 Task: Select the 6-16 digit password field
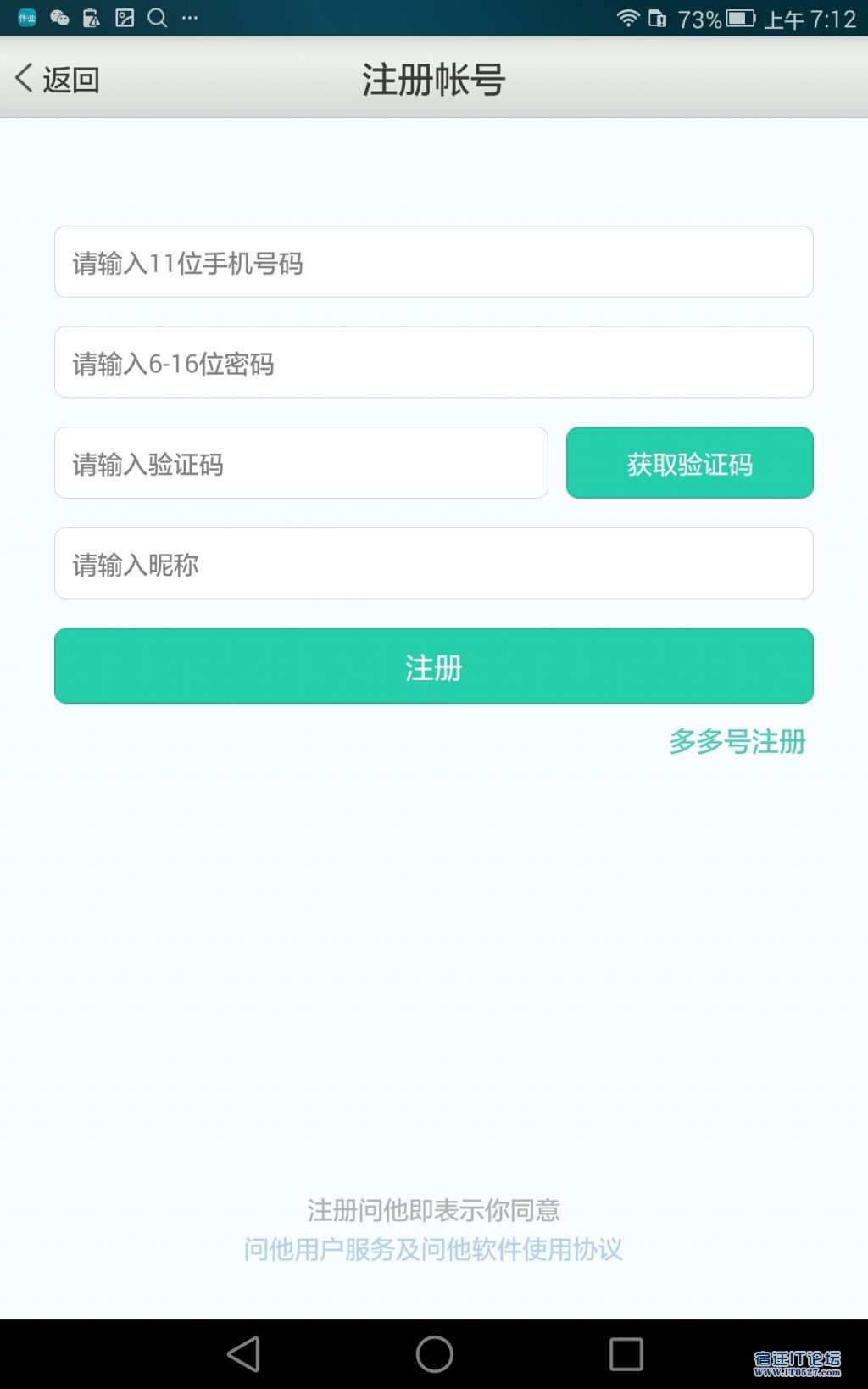(x=433, y=363)
